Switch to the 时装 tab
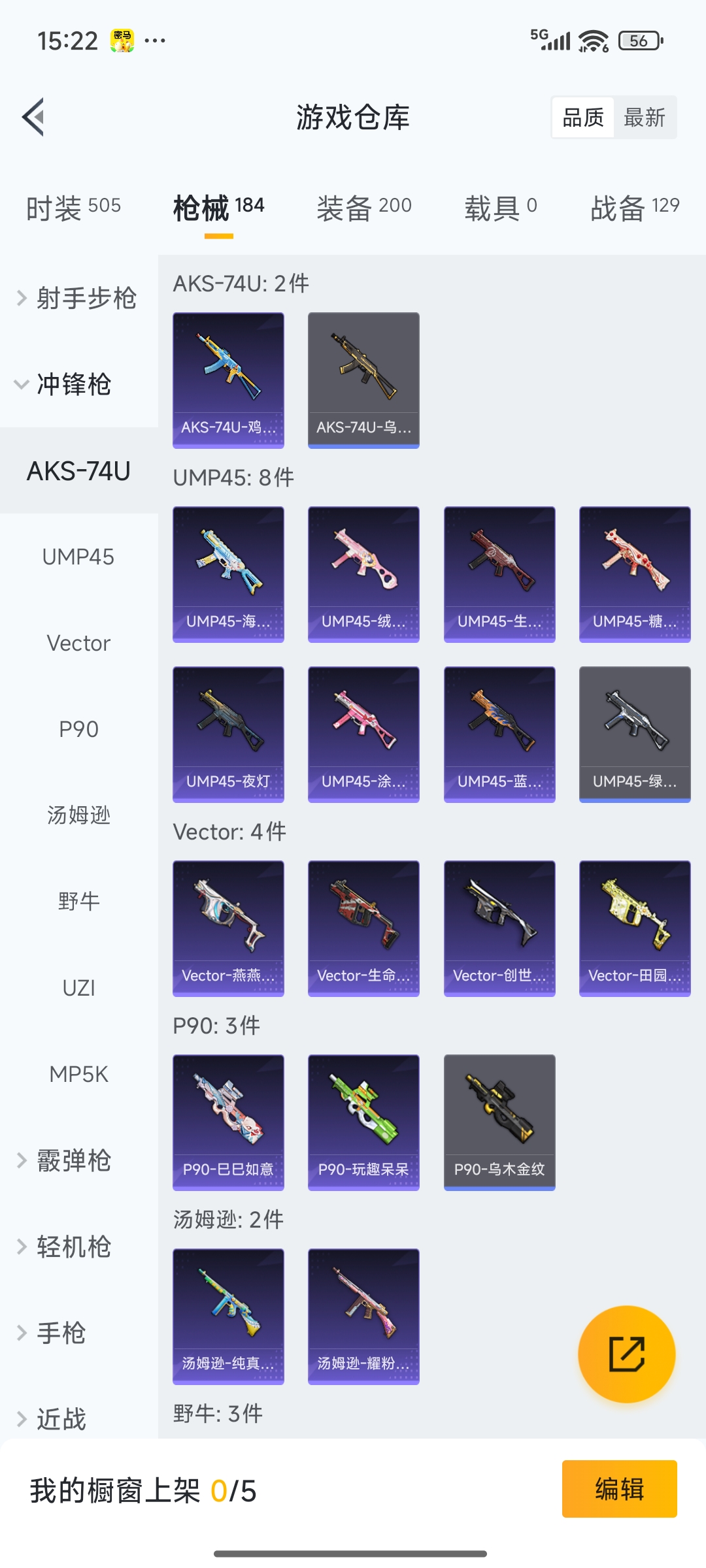Image resolution: width=706 pixels, height=1568 pixels. (x=73, y=208)
